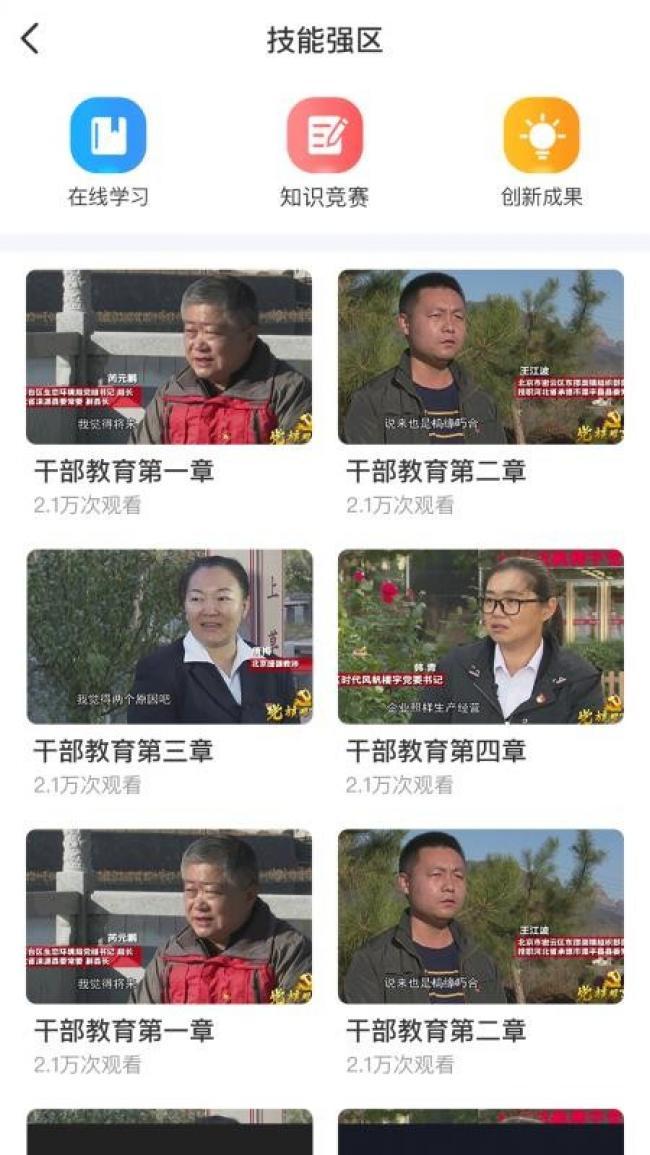Open 知识竞赛 section
Viewport: 650px width, 1155px height.
point(324,136)
